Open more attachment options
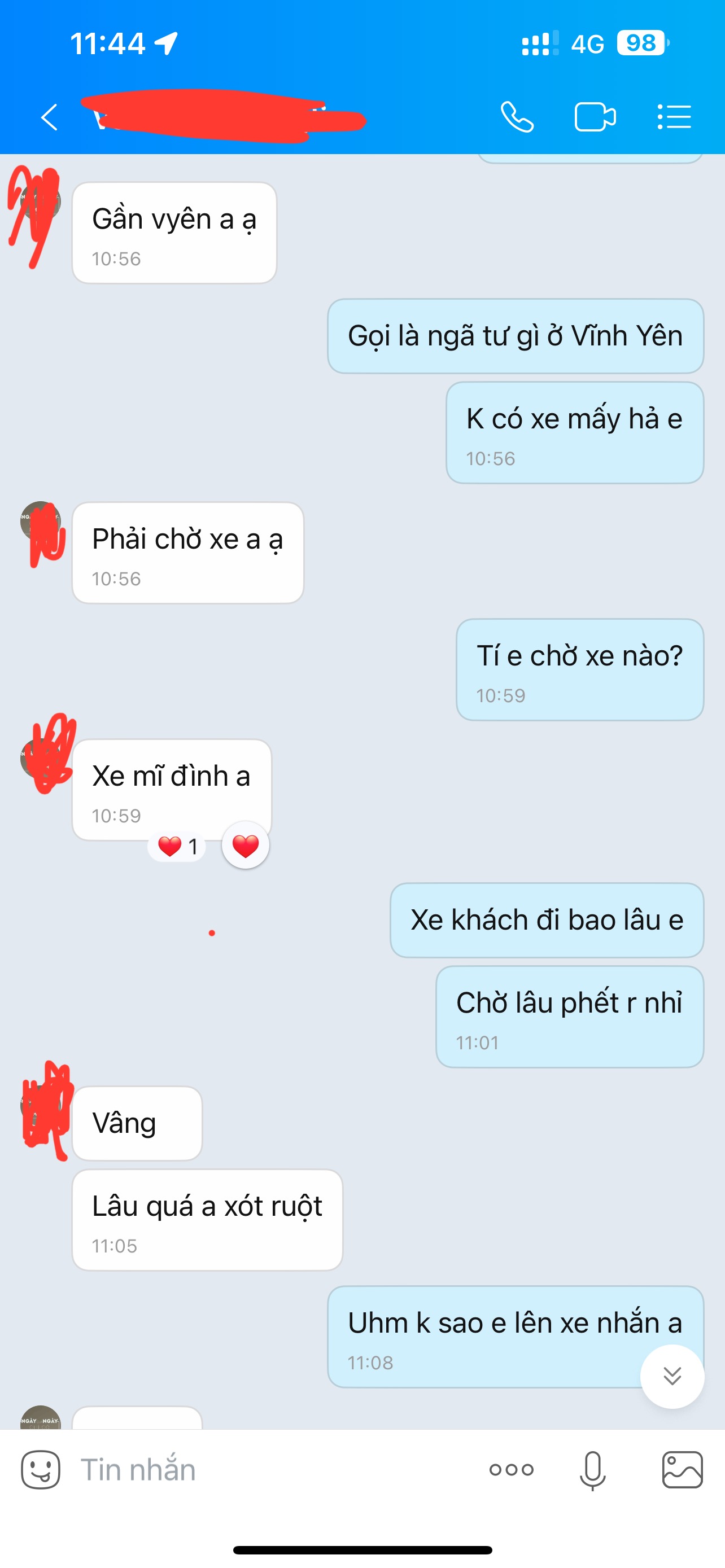Screen dimensions: 725x1568 pos(512,1470)
